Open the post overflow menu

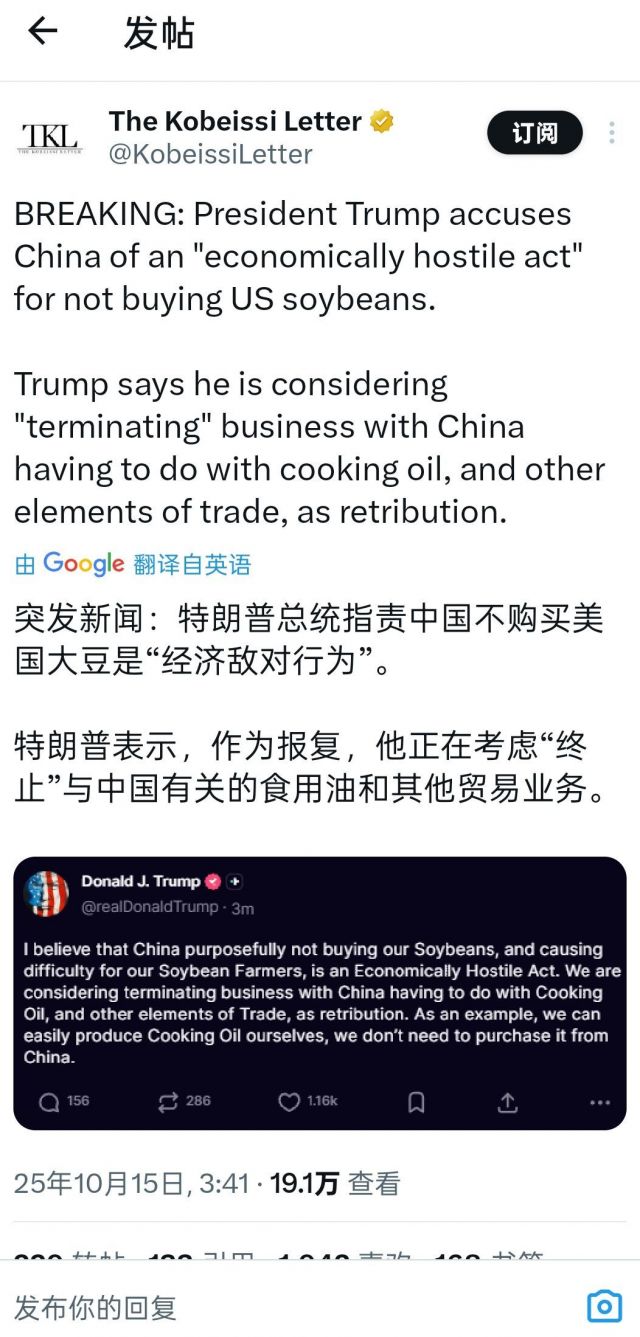(x=612, y=133)
